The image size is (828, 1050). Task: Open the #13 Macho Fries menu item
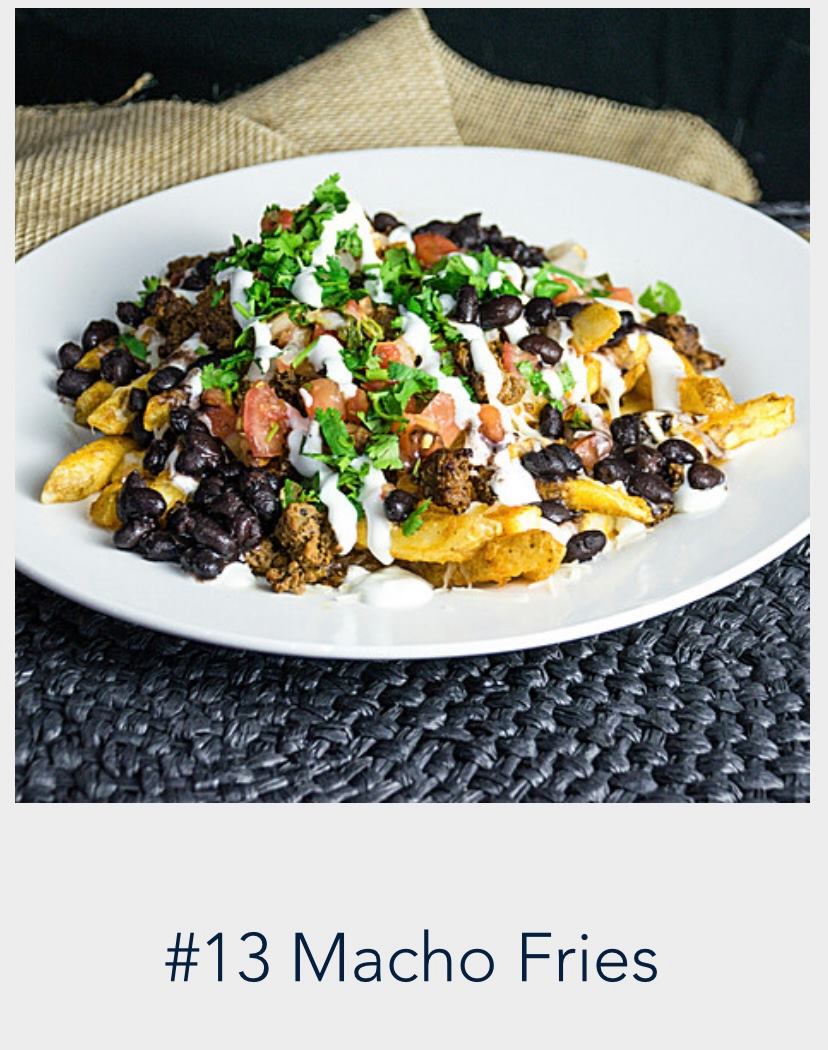[x=412, y=957]
